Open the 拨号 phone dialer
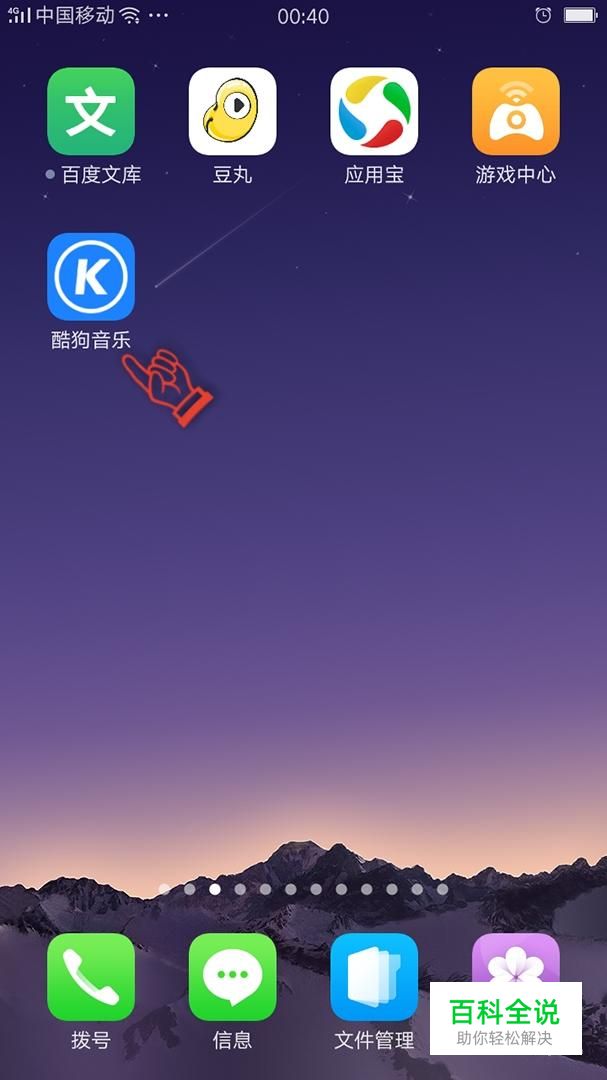 [91, 977]
